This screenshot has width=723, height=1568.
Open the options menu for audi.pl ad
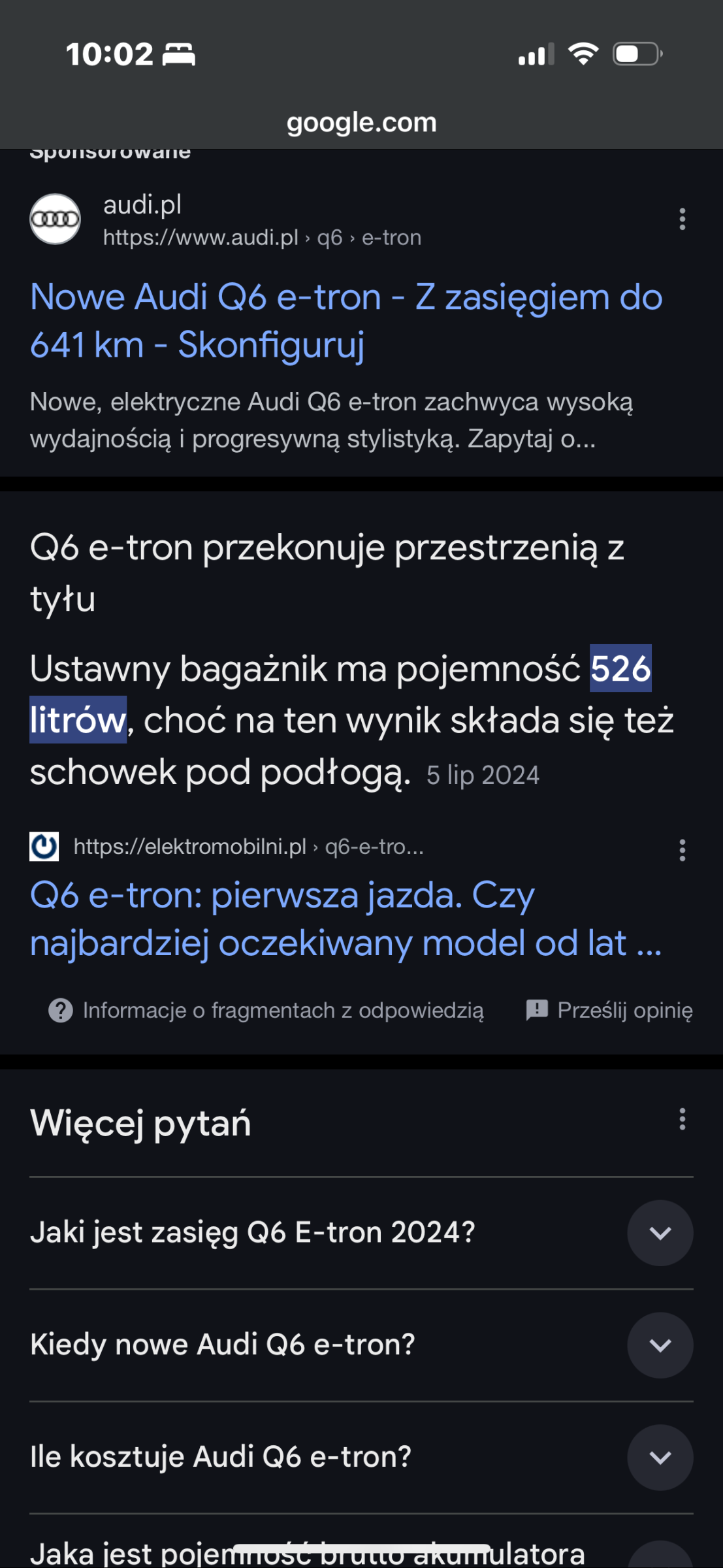683,219
